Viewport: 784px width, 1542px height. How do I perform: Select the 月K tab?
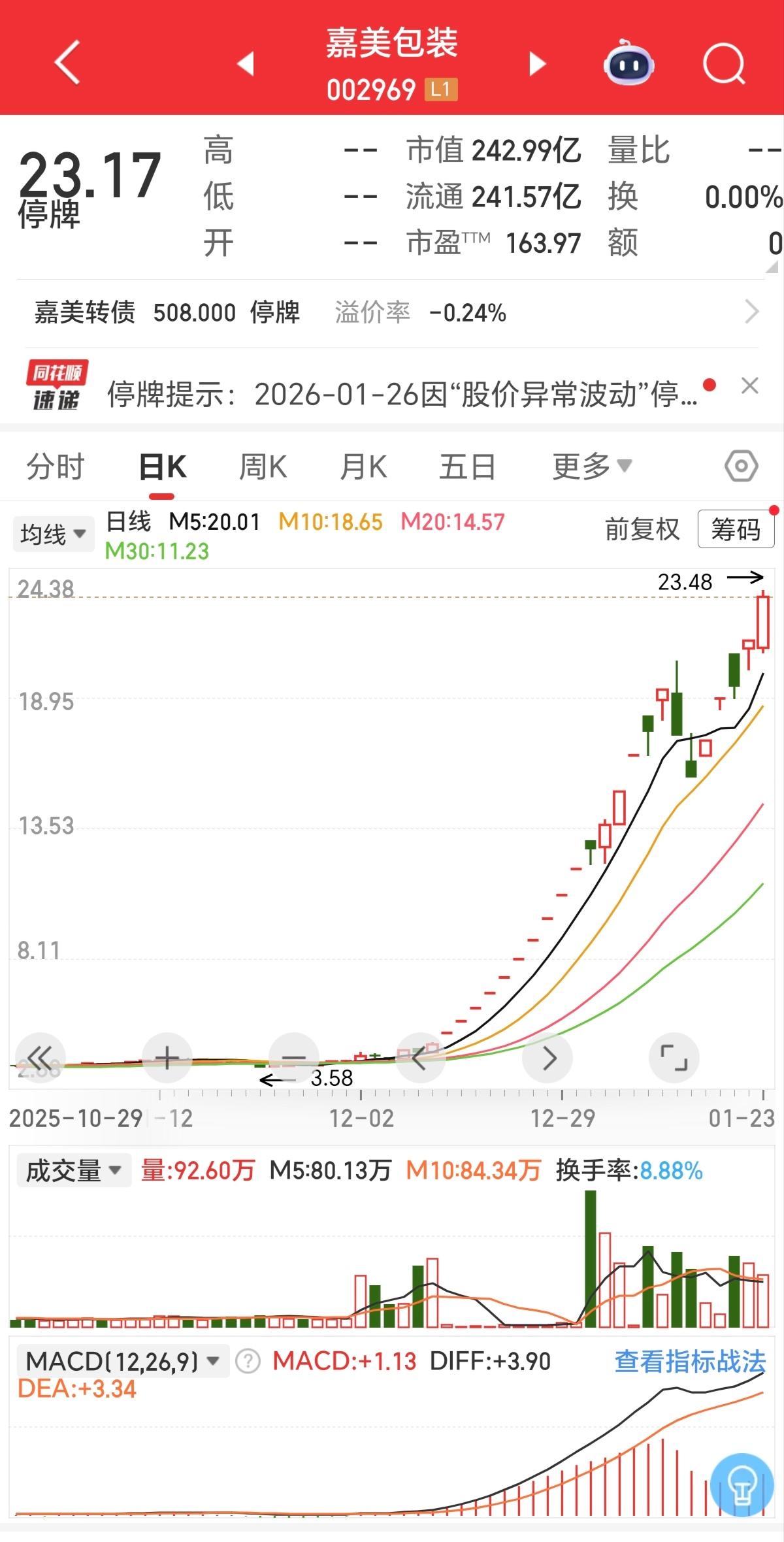(363, 467)
